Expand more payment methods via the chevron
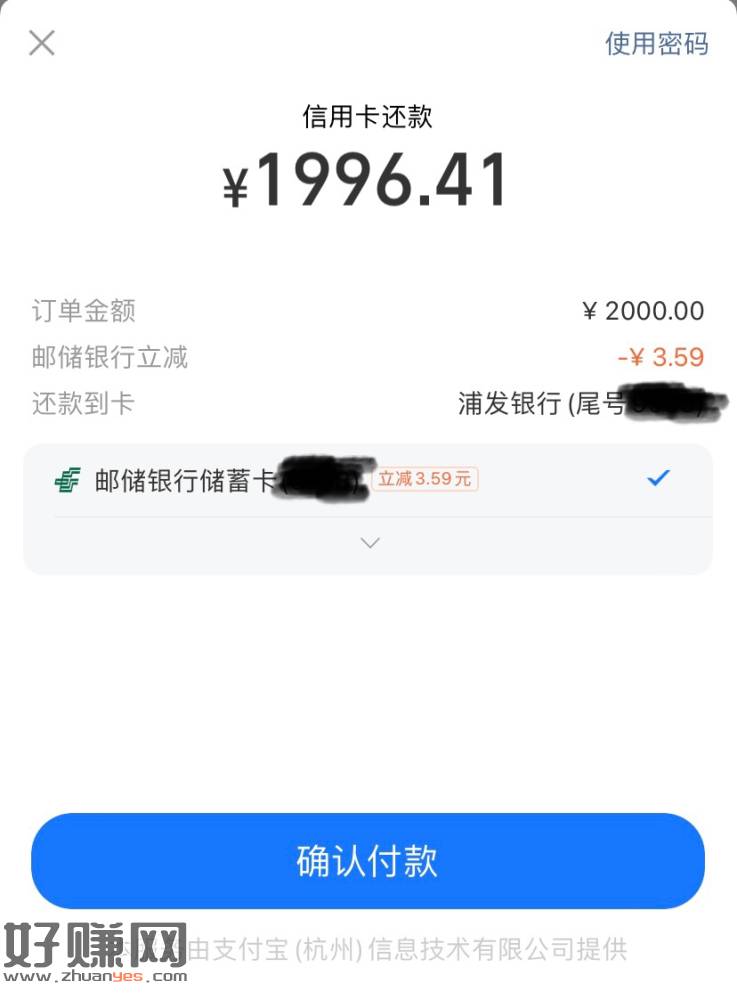This screenshot has height=1000, width=737. pos(370,543)
